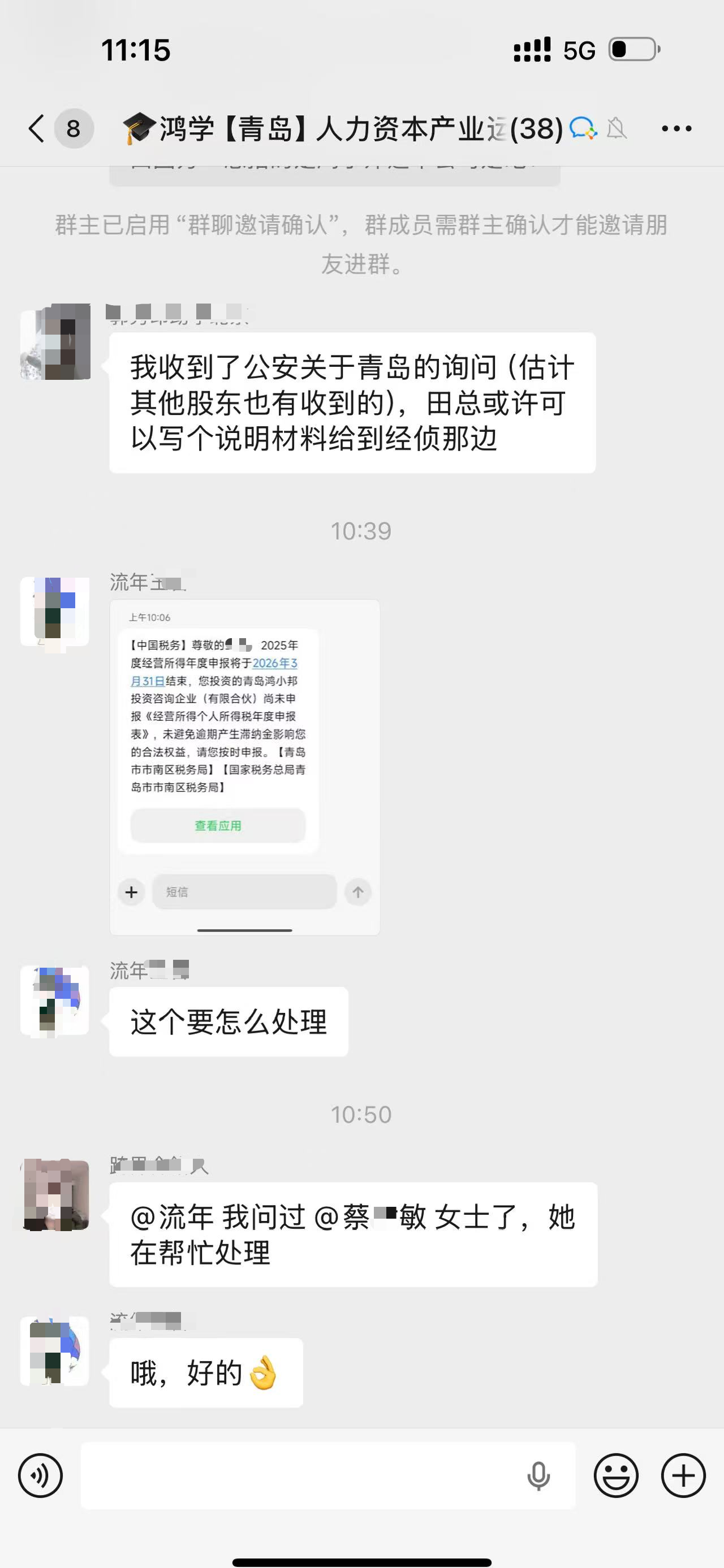Open the emoji sticker panel
This screenshot has height=1568, width=724.
point(615,1475)
